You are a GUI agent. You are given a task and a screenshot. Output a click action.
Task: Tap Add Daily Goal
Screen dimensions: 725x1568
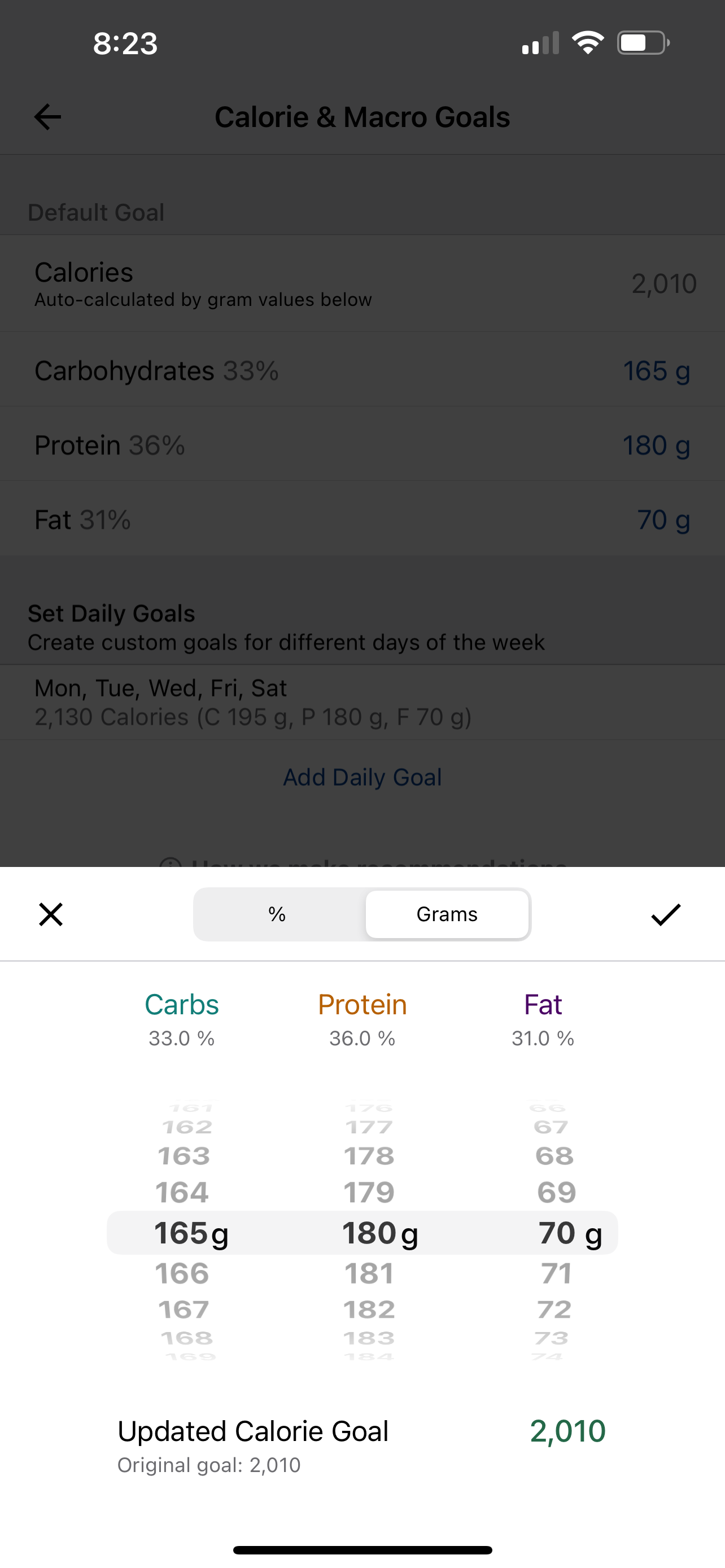click(362, 777)
